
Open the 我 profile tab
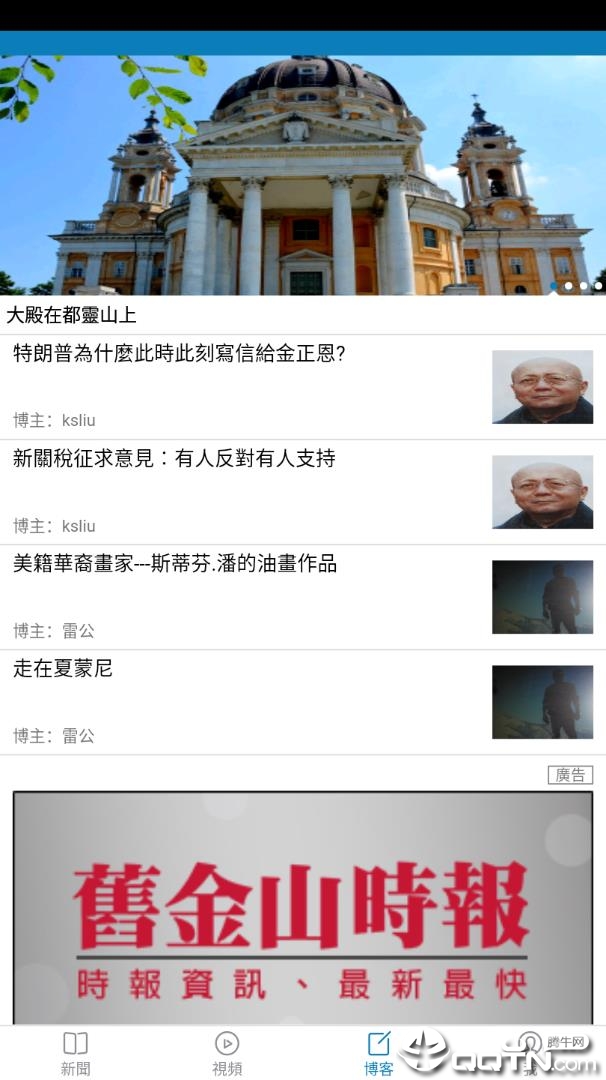click(530, 1053)
